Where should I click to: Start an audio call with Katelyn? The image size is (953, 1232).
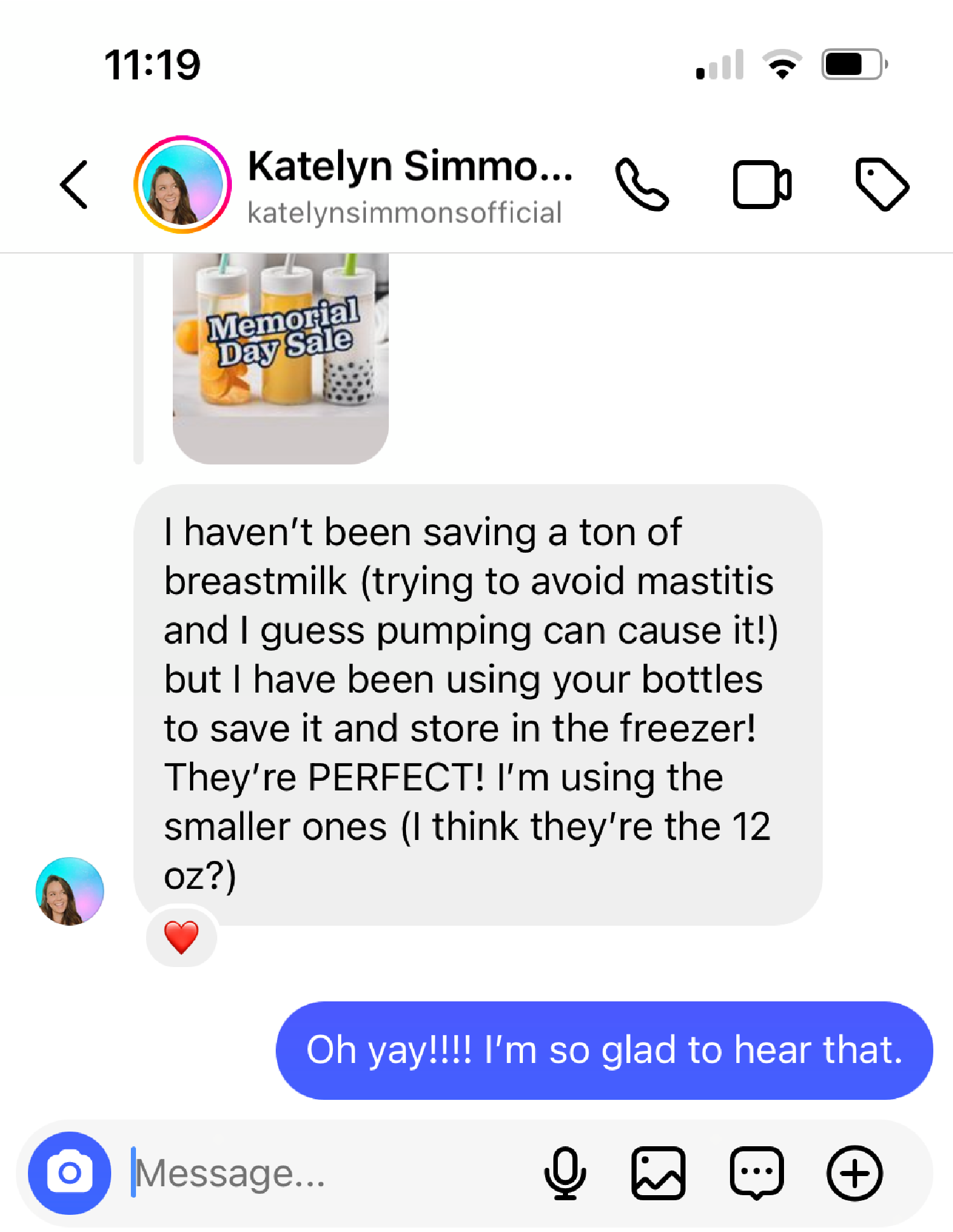pos(641,185)
